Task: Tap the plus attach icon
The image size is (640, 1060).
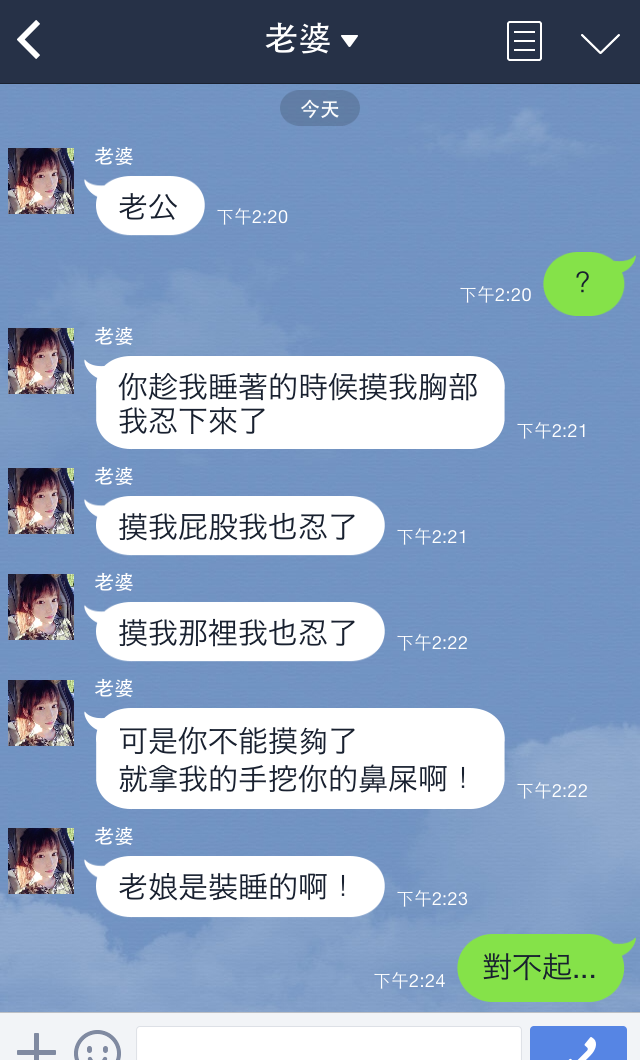Action: pyautogui.click(x=36, y=1046)
